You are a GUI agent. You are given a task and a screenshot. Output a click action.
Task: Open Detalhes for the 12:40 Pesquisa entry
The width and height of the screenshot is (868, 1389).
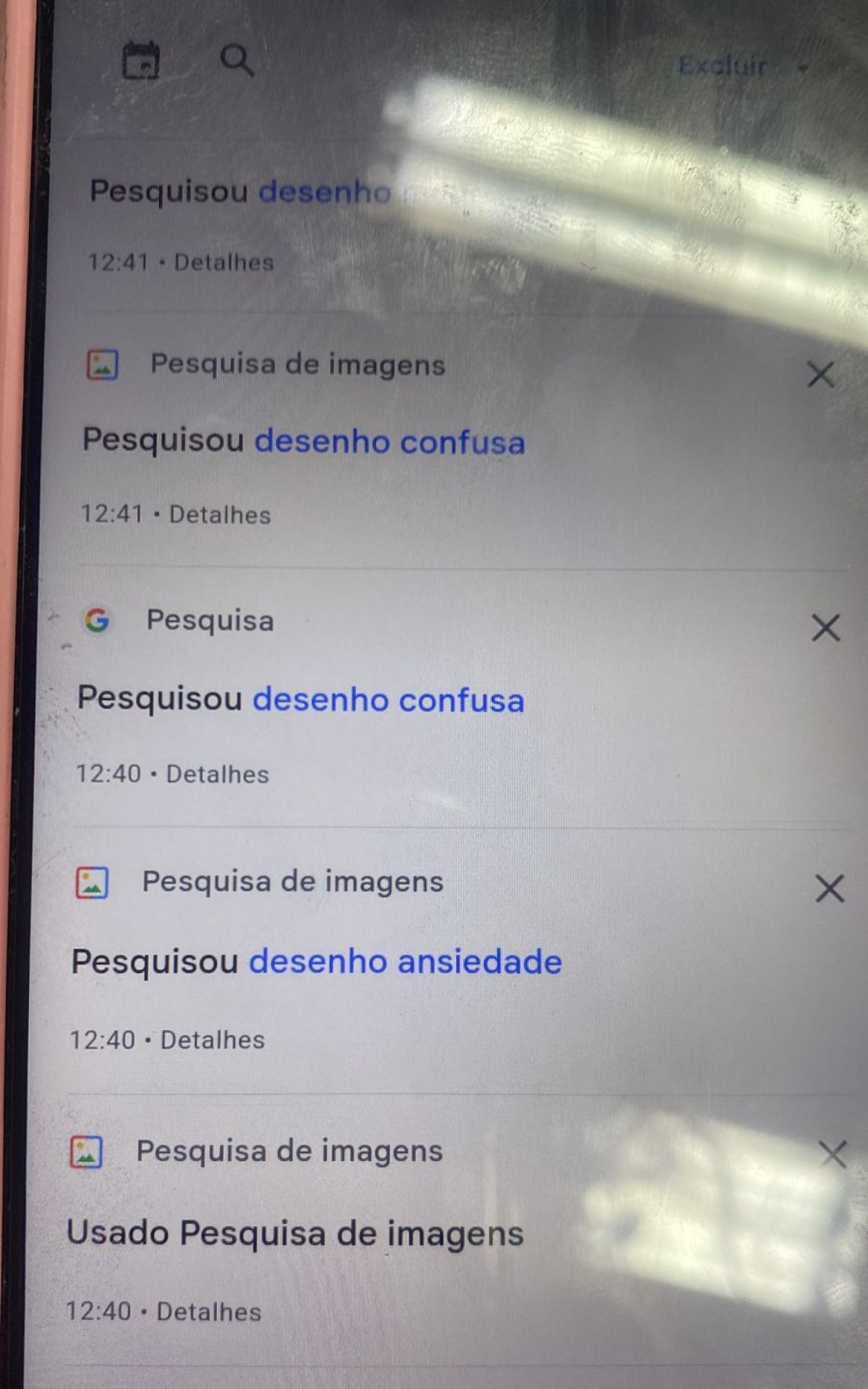[218, 773]
